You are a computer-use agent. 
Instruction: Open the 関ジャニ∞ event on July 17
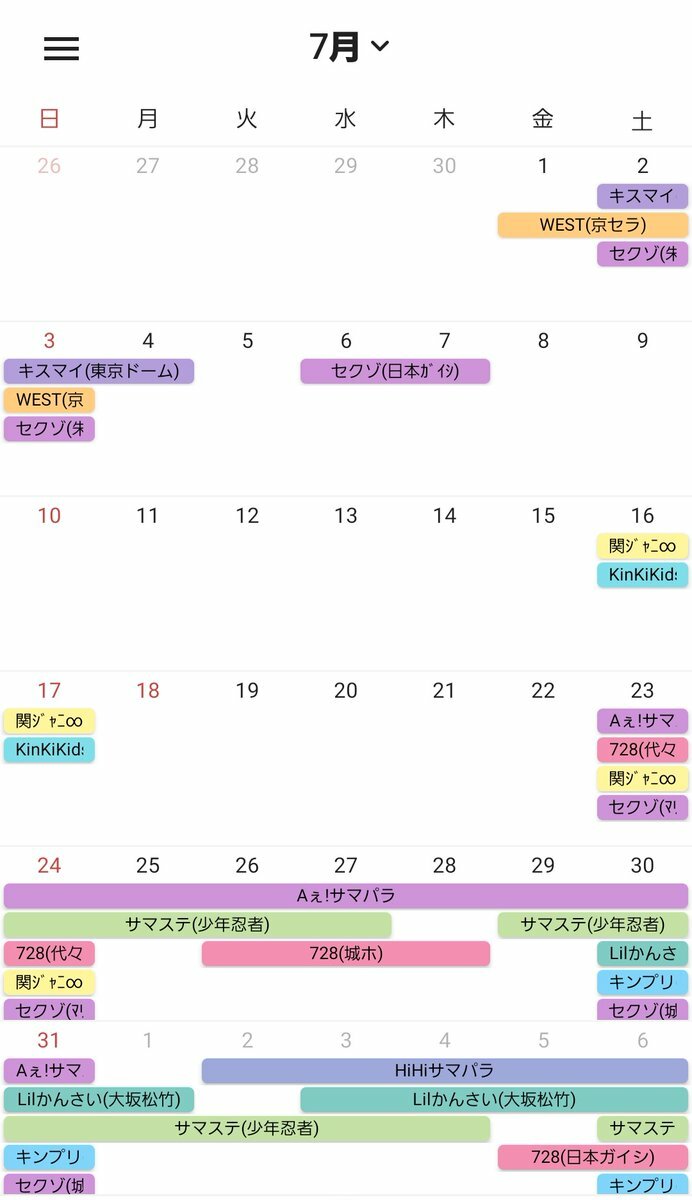point(49,721)
